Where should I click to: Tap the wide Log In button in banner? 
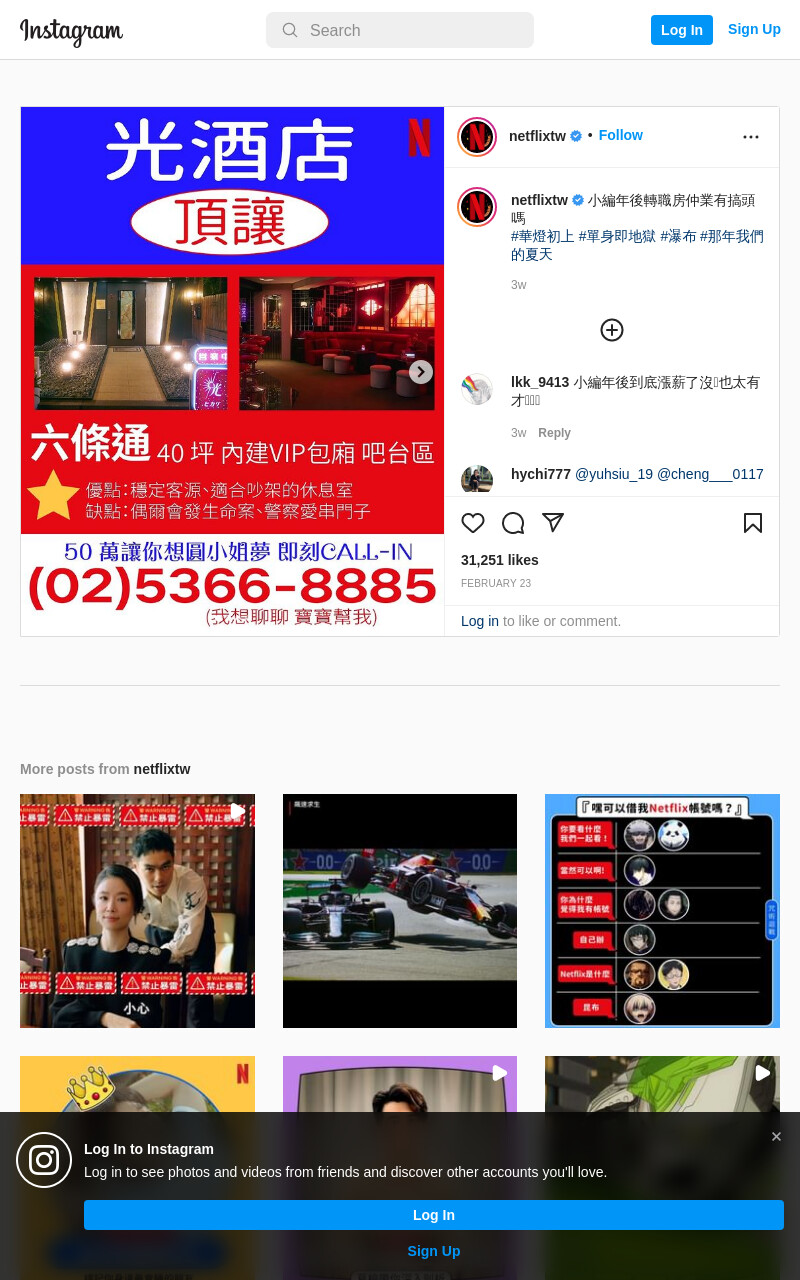tap(434, 1215)
